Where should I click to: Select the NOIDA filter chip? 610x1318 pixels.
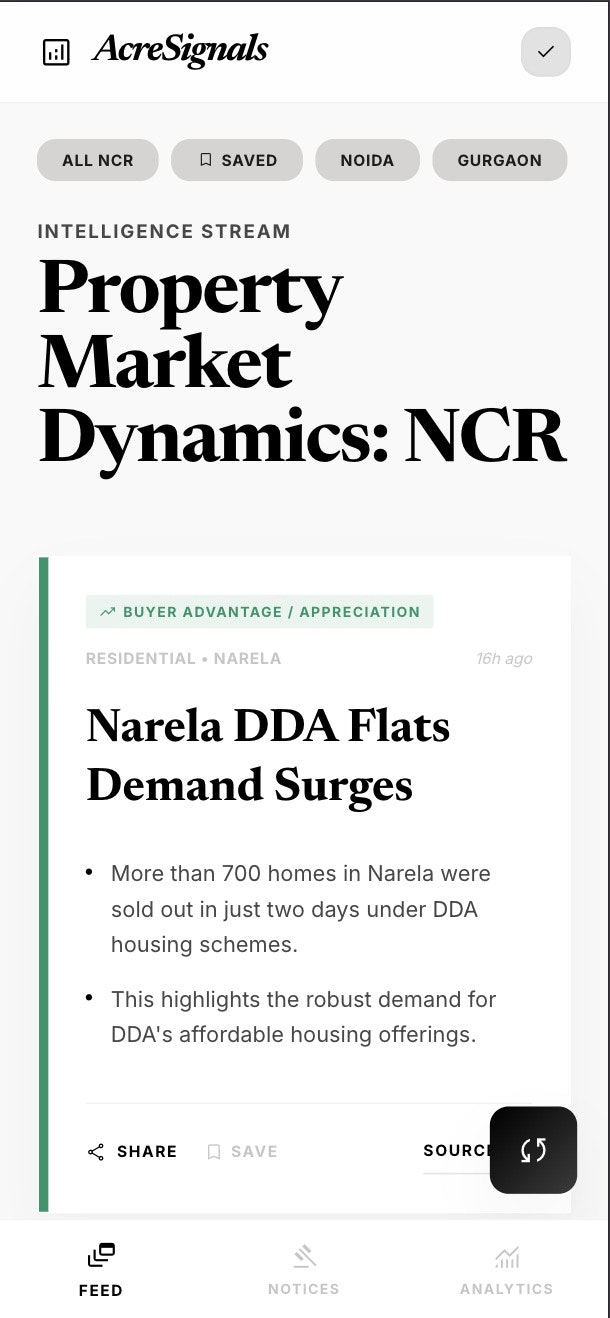point(367,160)
